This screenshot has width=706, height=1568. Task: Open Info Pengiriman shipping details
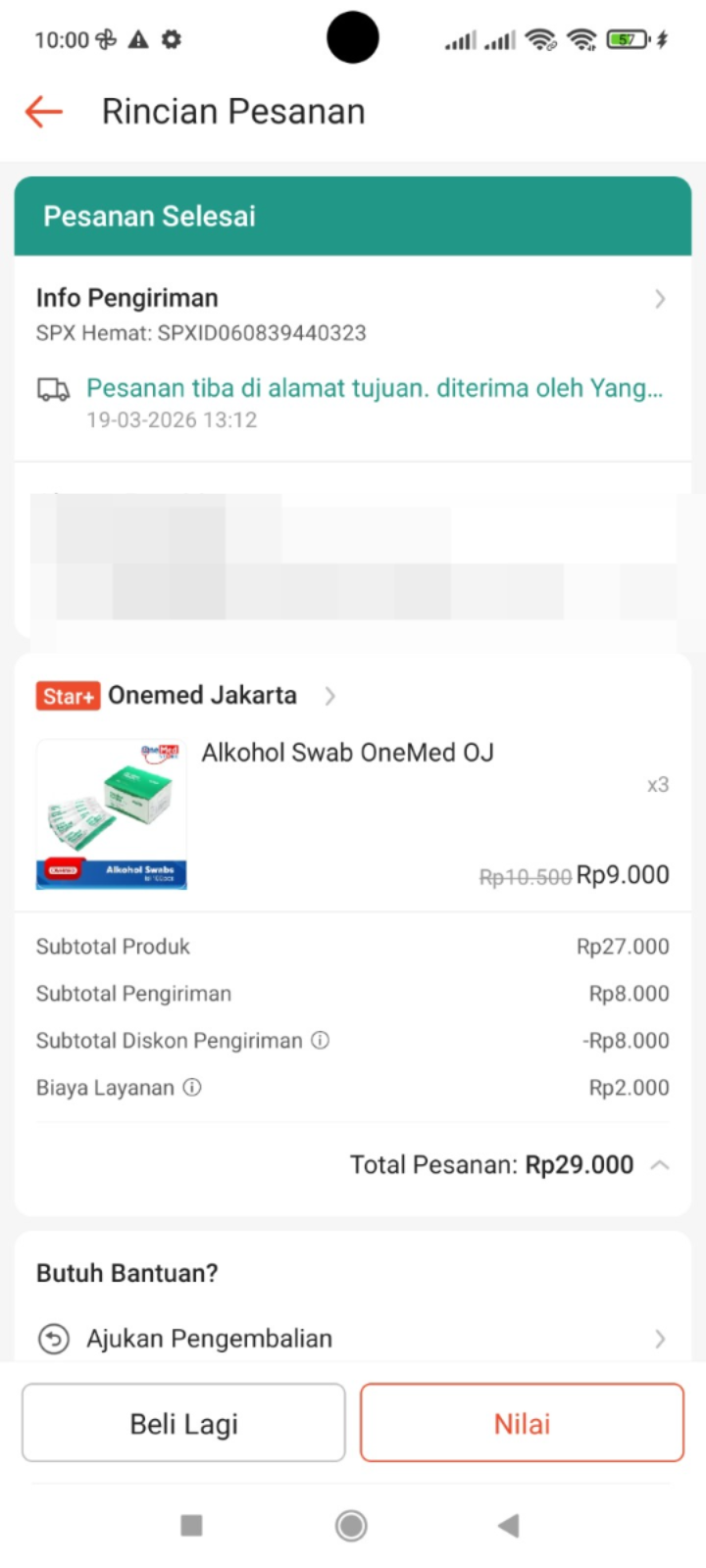pos(351,299)
